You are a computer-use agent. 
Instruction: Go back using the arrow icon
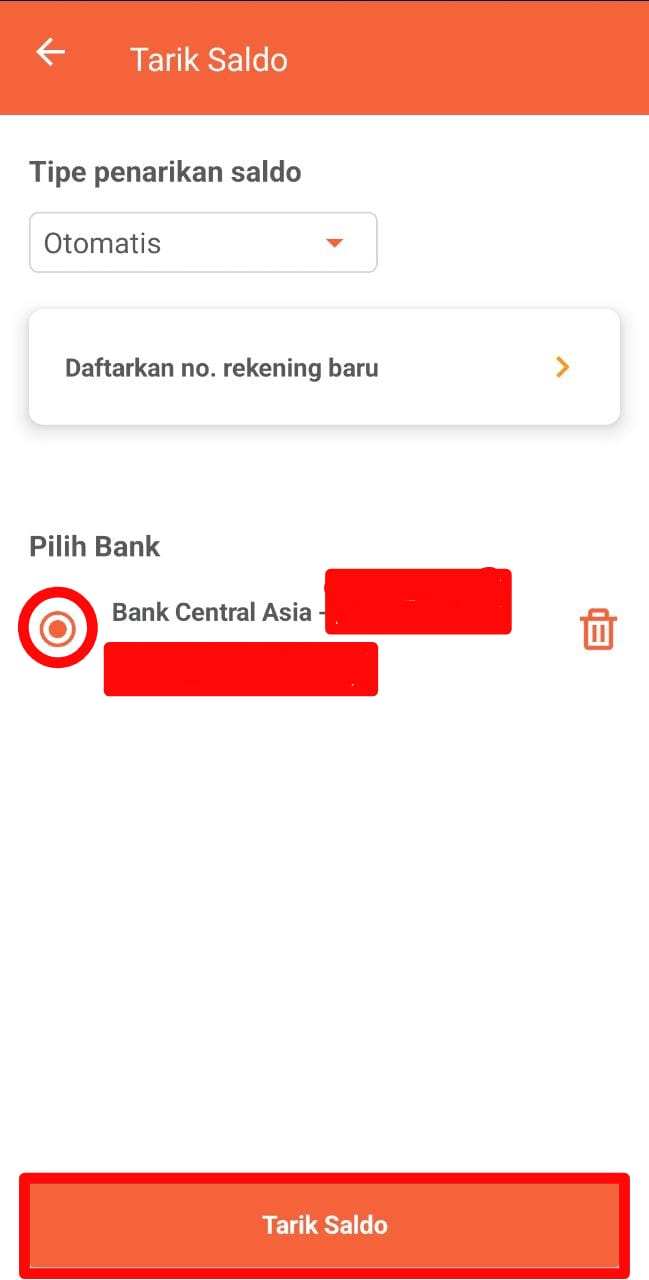pos(50,53)
